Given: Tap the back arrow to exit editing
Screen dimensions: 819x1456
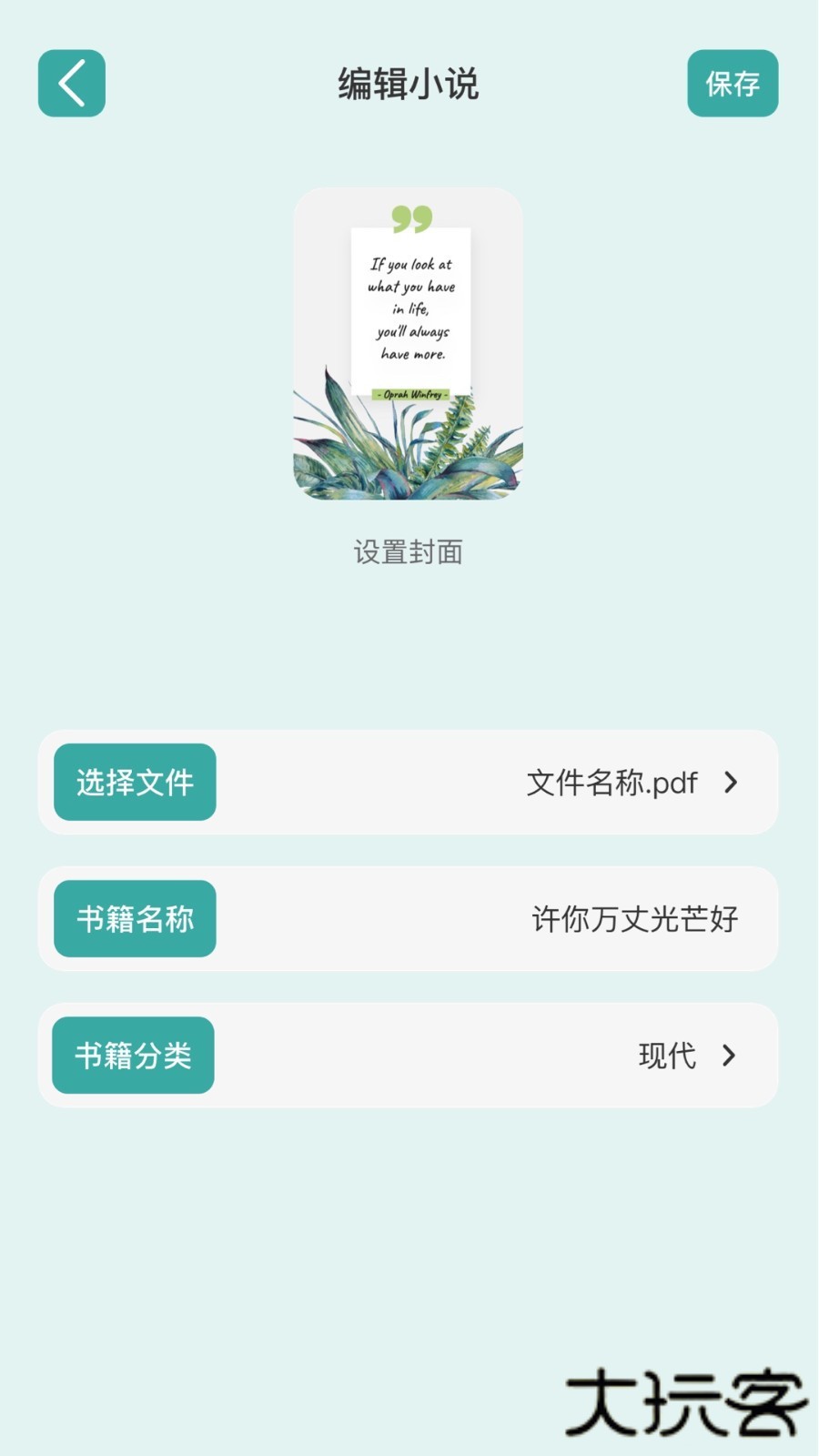Looking at the screenshot, I should click(71, 83).
